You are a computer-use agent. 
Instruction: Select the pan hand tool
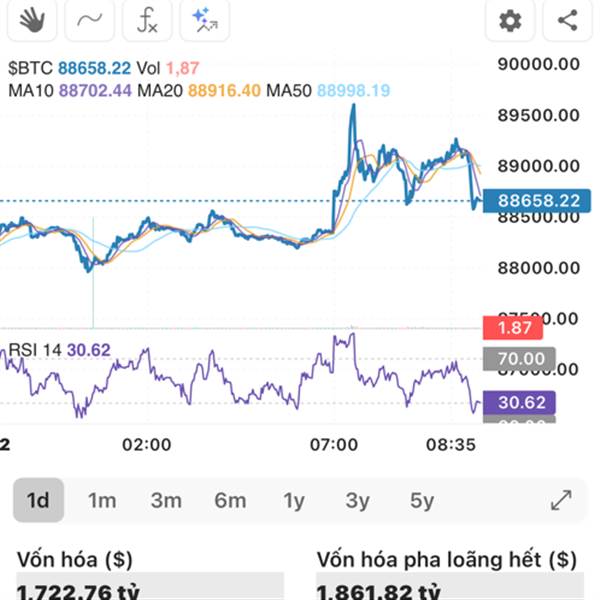point(28,19)
